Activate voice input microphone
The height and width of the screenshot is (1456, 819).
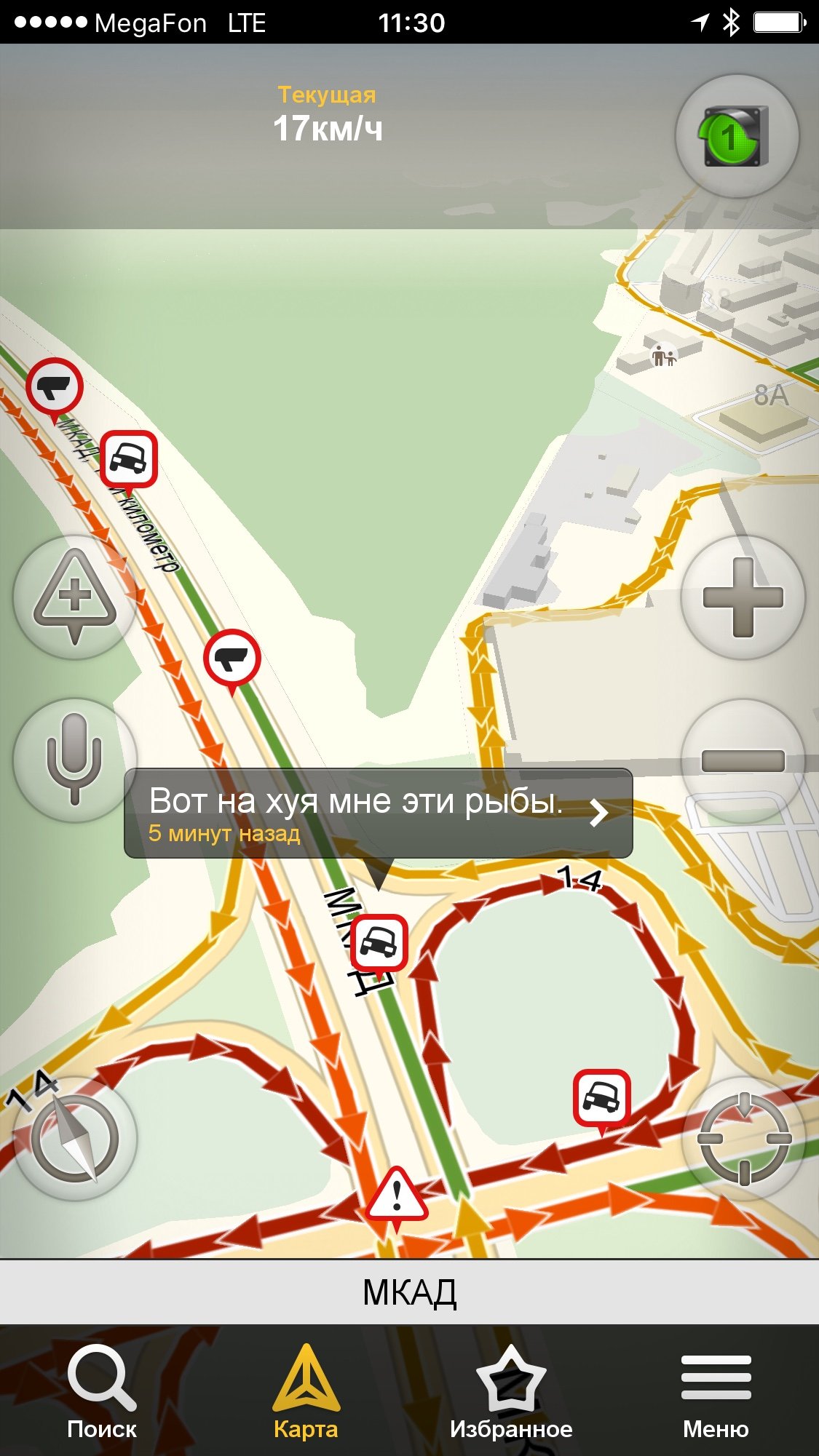point(74,760)
